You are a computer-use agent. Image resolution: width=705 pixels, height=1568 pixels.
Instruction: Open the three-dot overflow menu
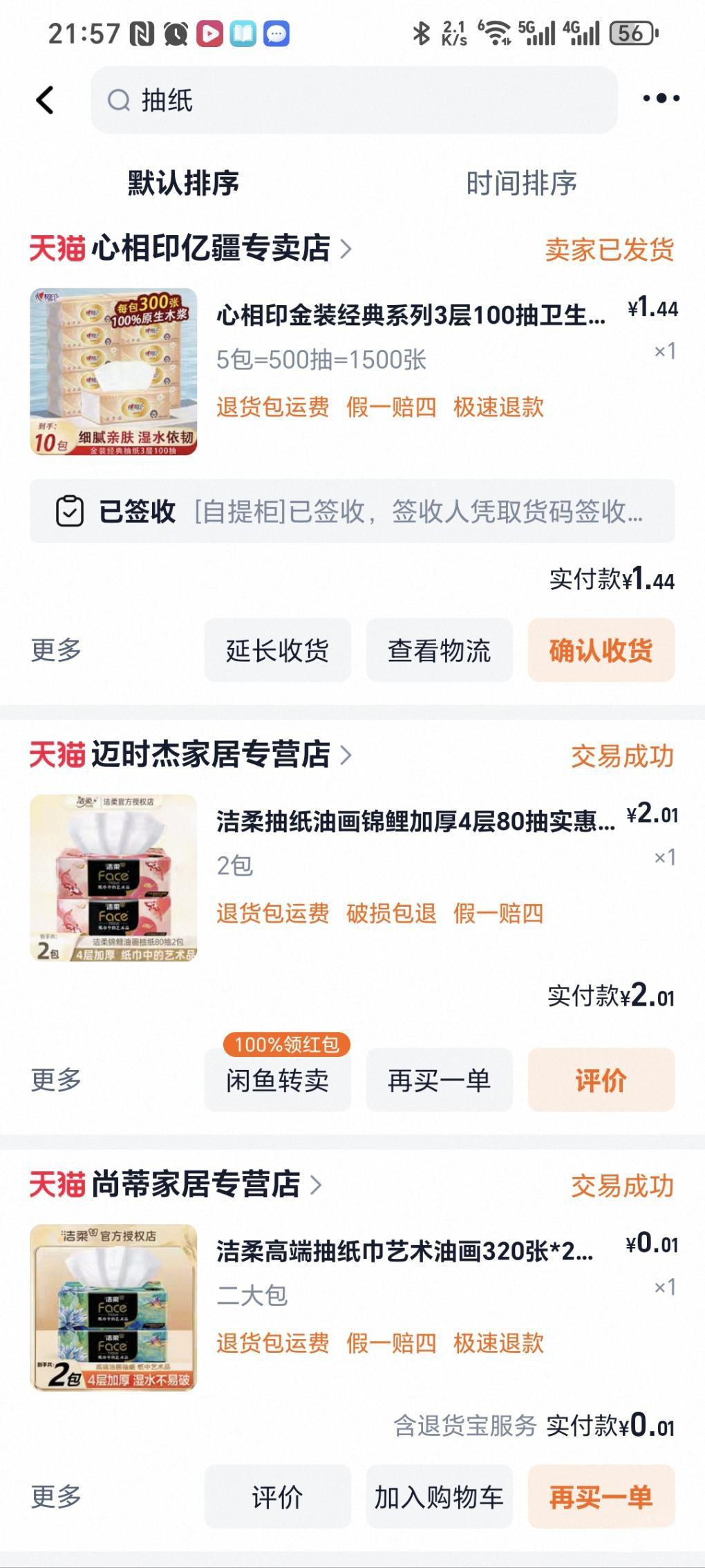[661, 99]
